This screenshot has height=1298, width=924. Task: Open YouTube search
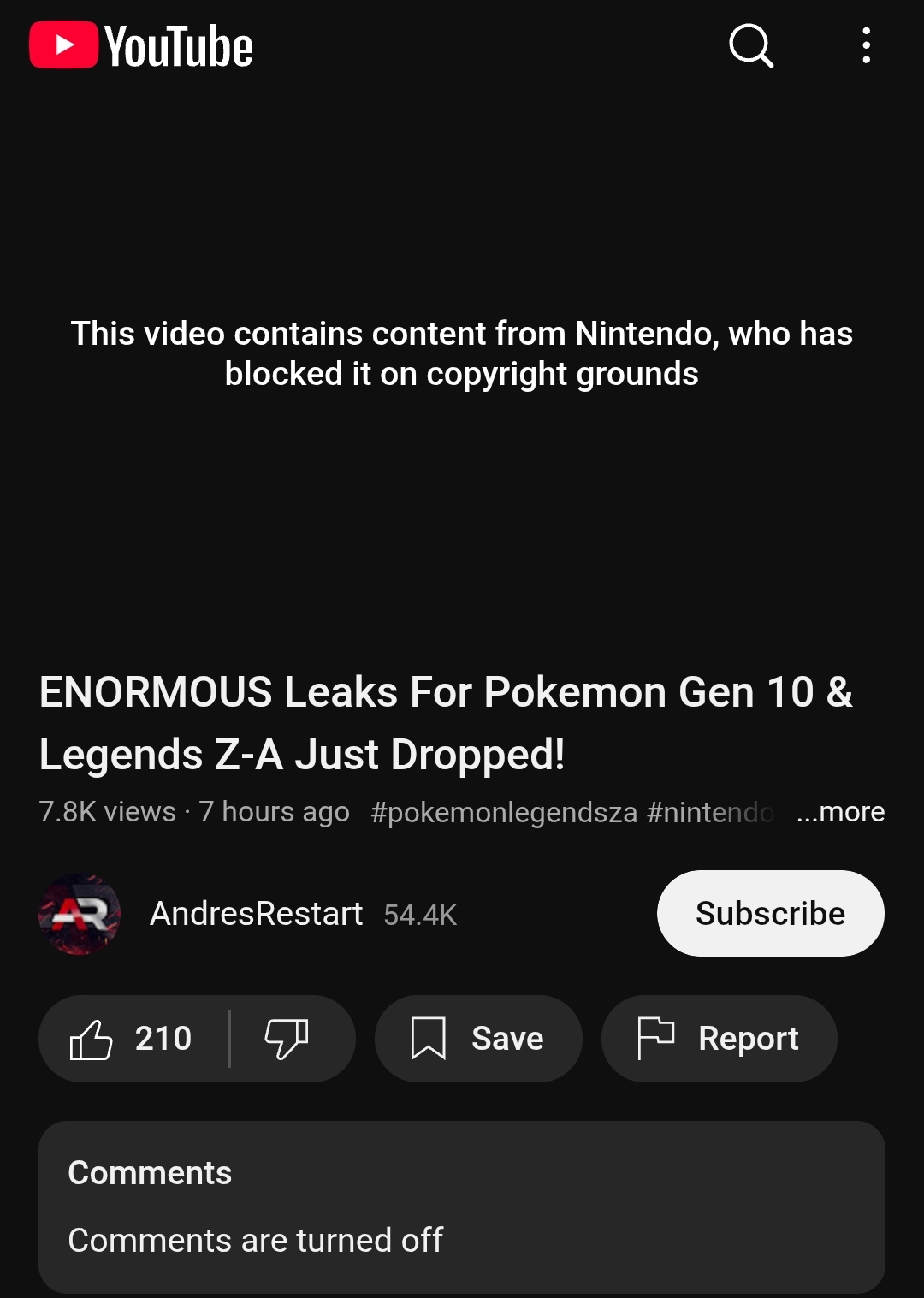[750, 45]
